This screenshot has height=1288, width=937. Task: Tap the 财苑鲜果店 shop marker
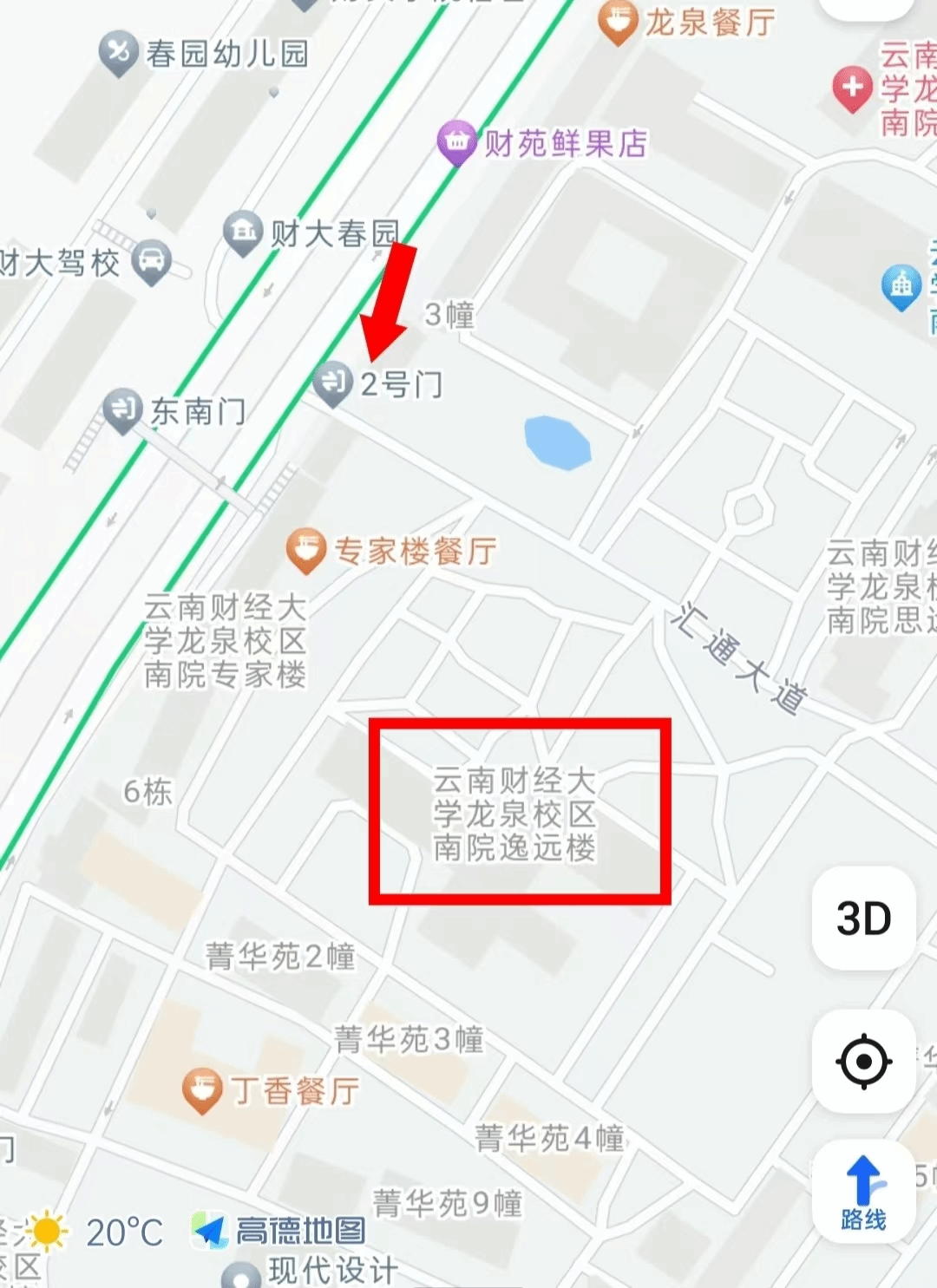pyautogui.click(x=456, y=141)
